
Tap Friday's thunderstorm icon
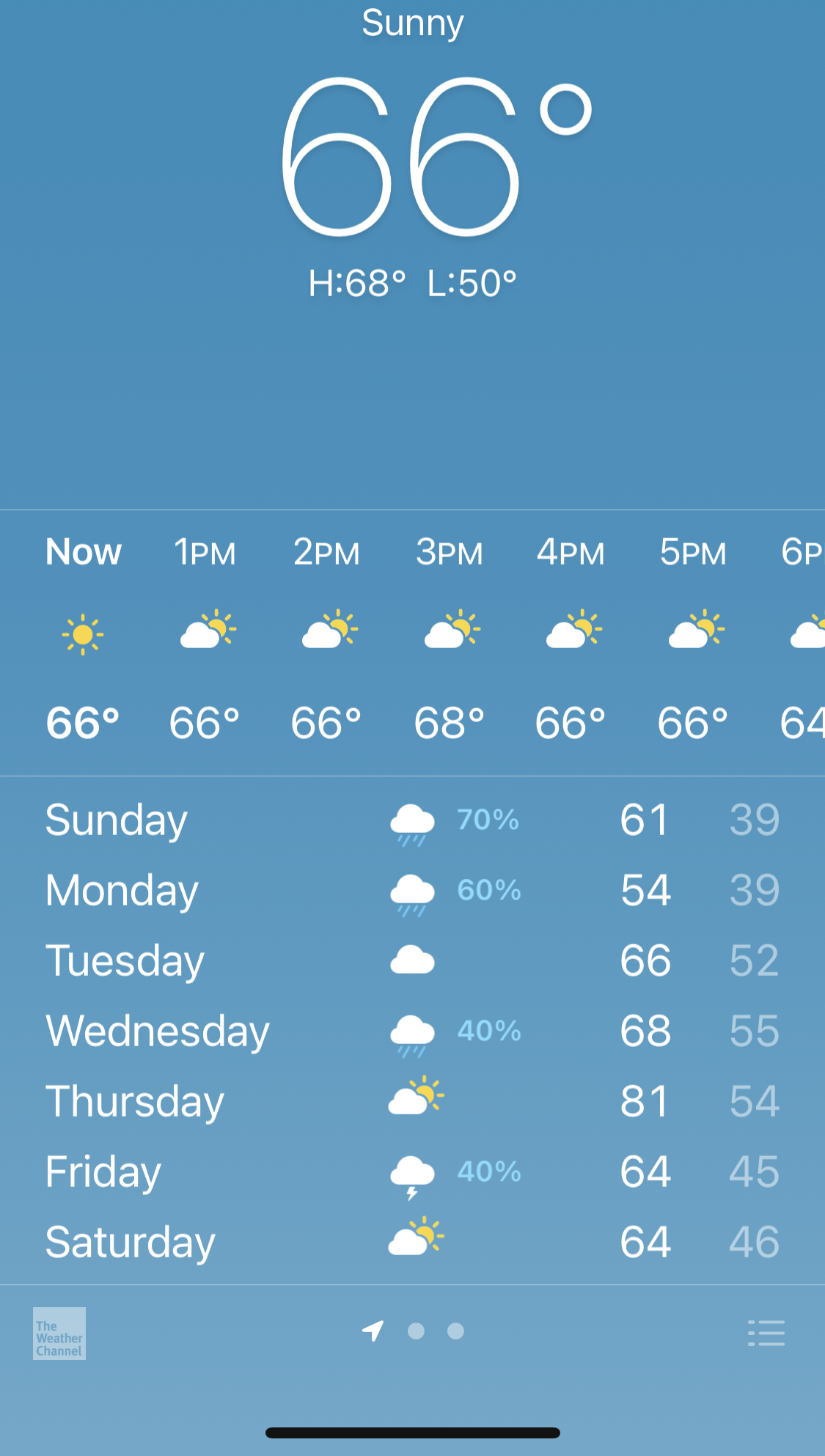pyautogui.click(x=413, y=1173)
